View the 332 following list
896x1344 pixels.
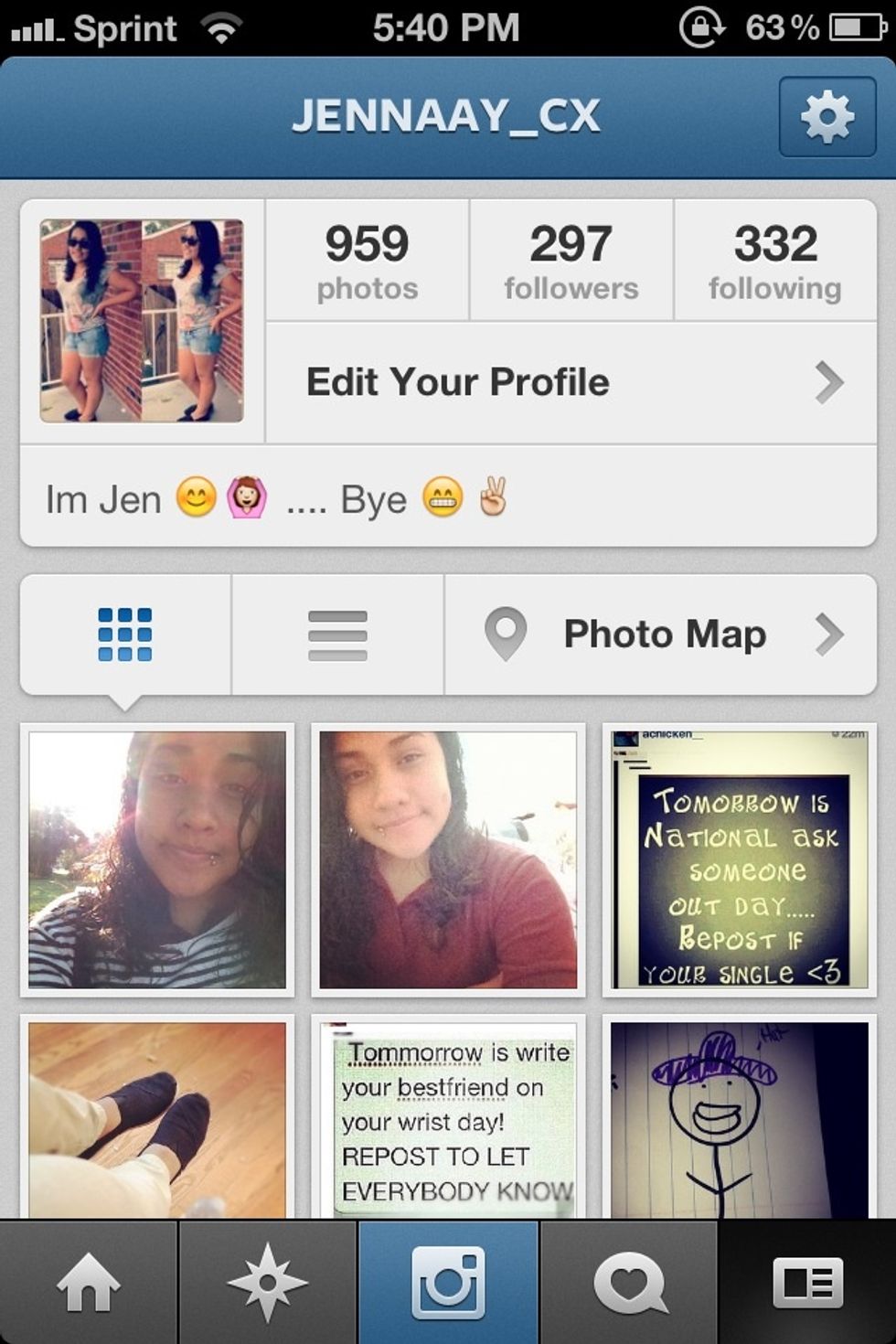point(774,261)
